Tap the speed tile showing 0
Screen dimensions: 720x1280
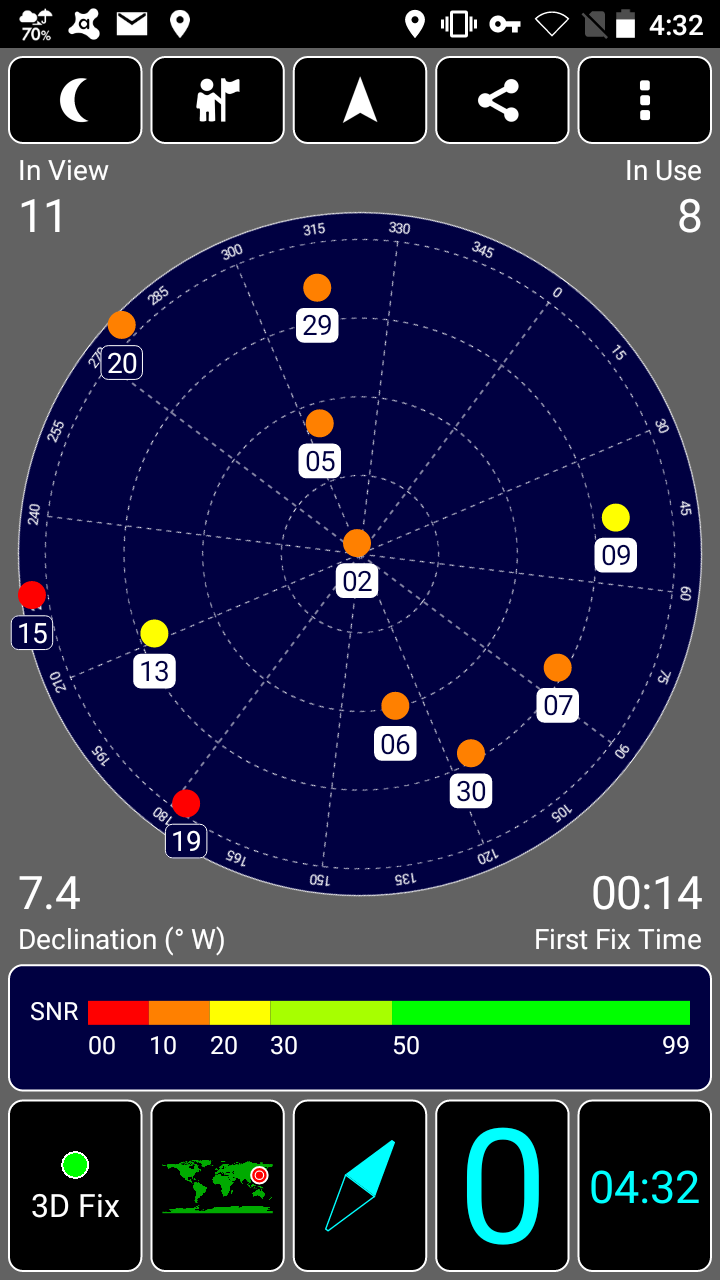(x=502, y=1186)
